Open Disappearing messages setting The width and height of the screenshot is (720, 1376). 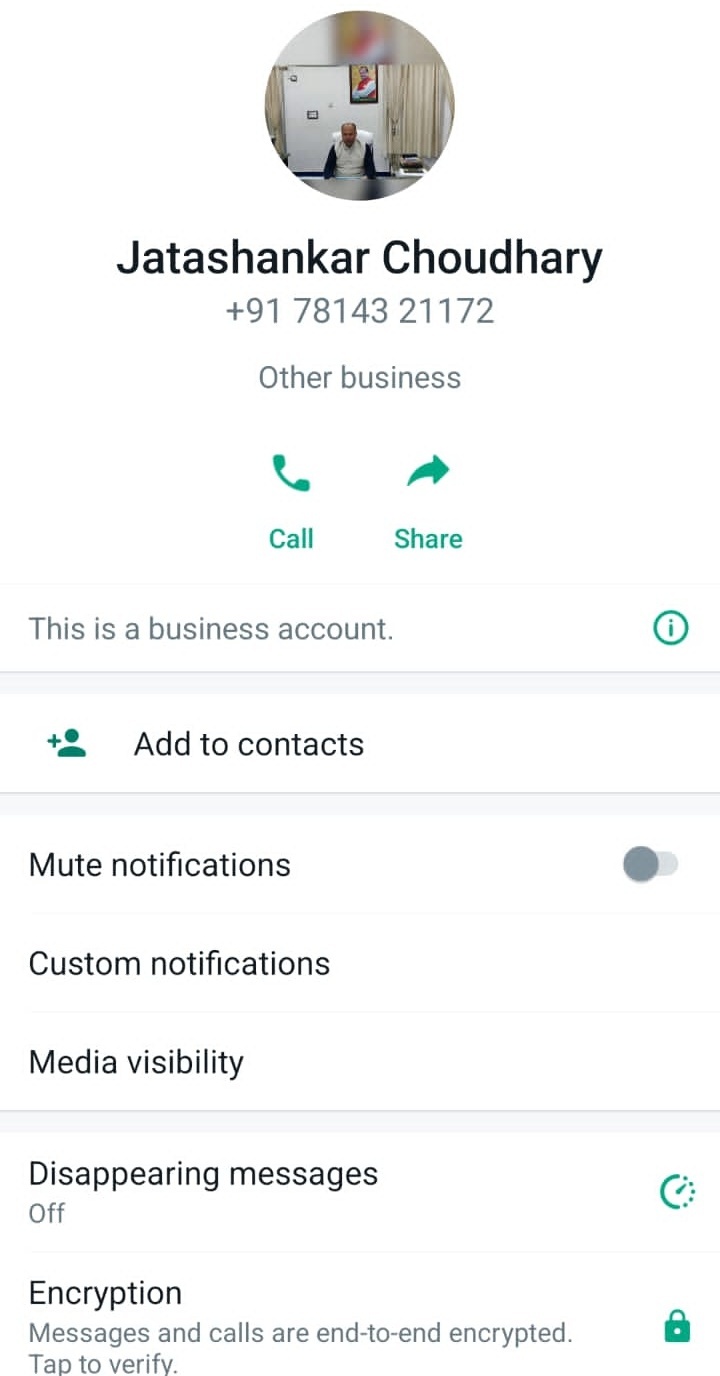coord(204,1190)
